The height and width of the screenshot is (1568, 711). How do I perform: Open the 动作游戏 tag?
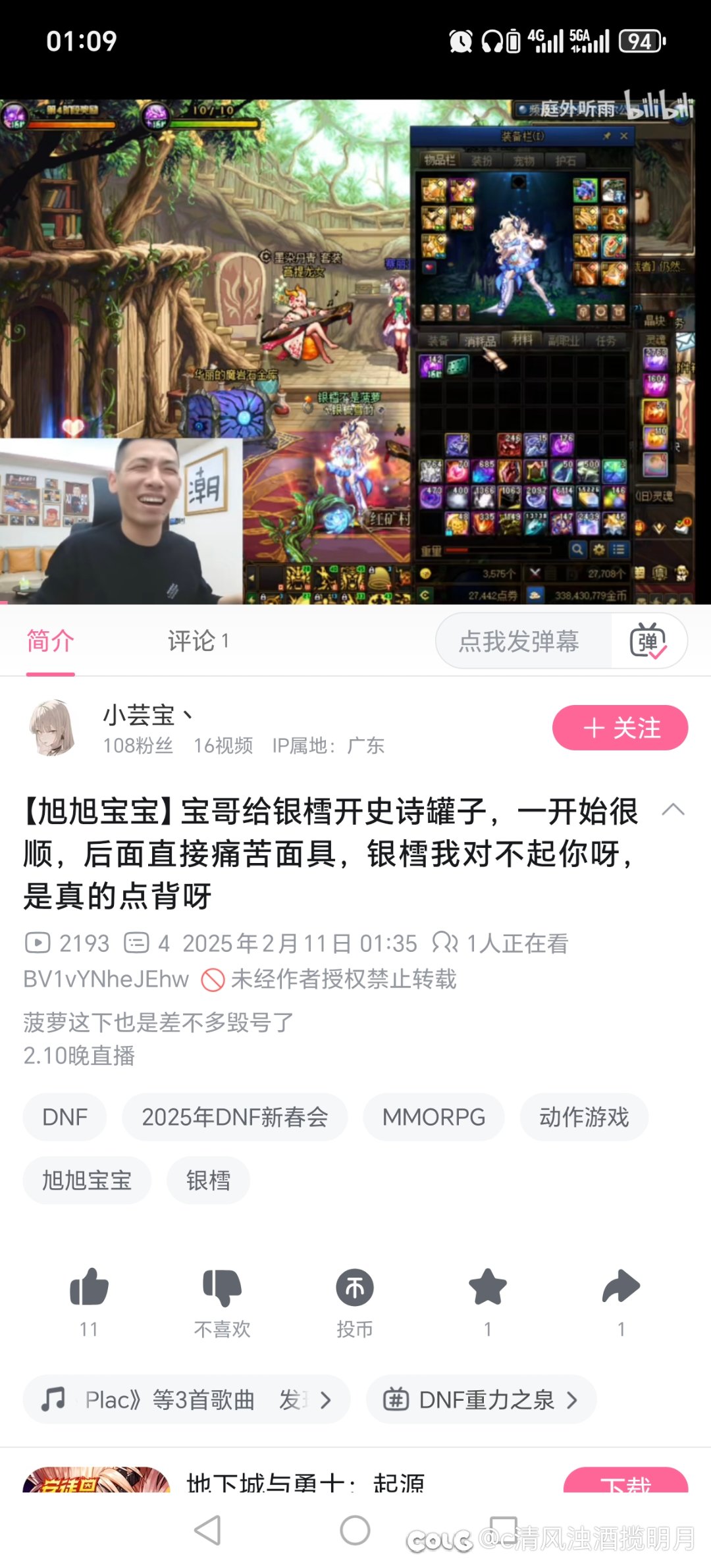584,1117
